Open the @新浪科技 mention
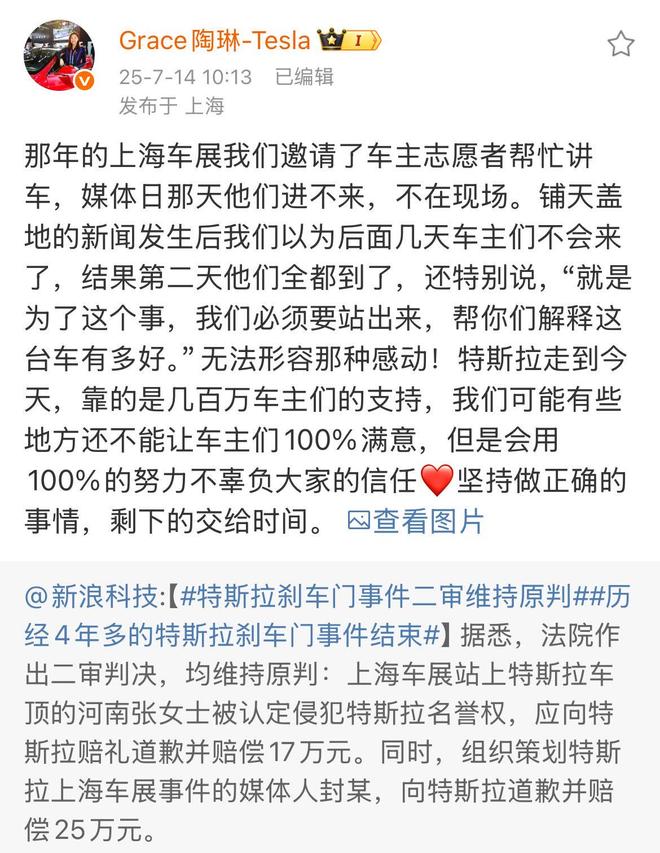Image resolution: width=660 pixels, height=853 pixels. 92,598
